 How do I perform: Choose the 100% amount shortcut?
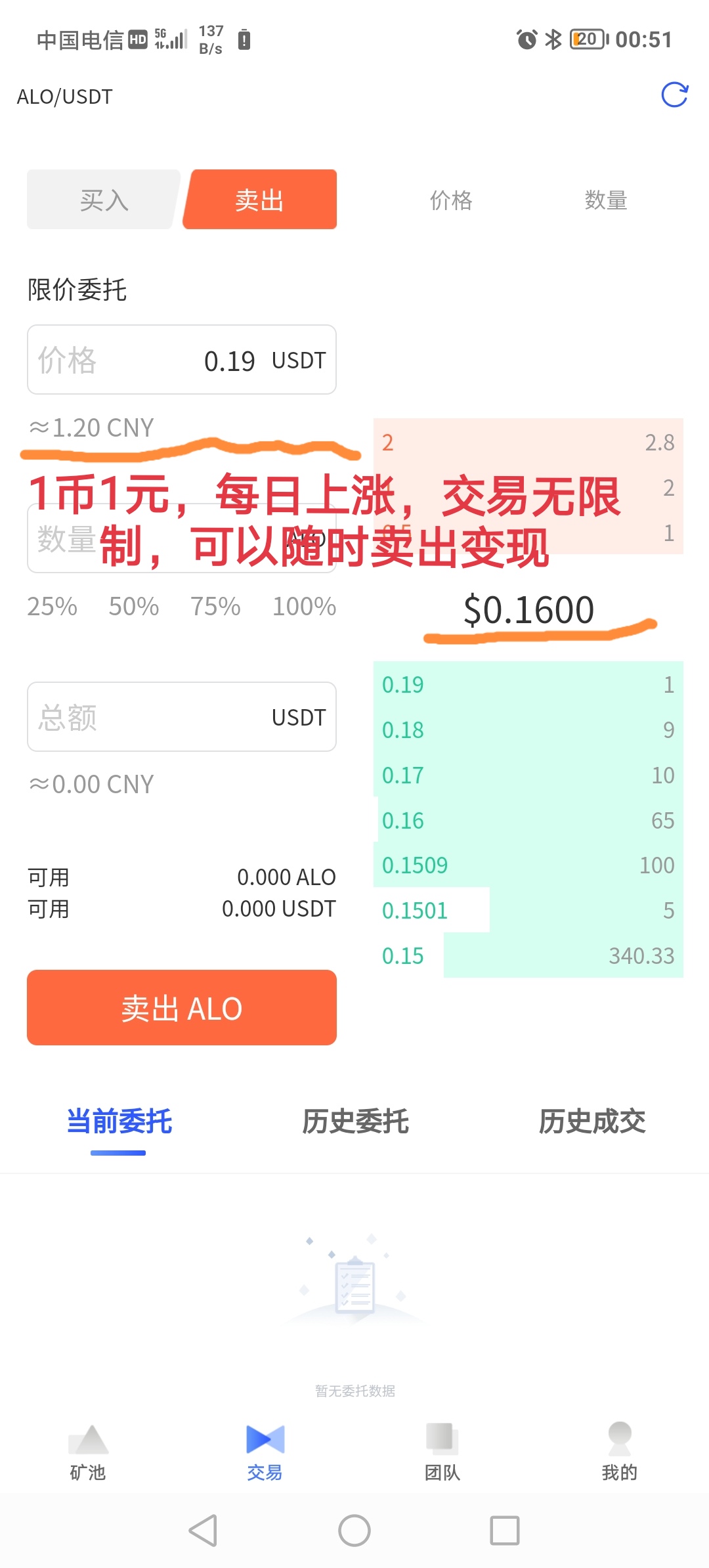304,606
